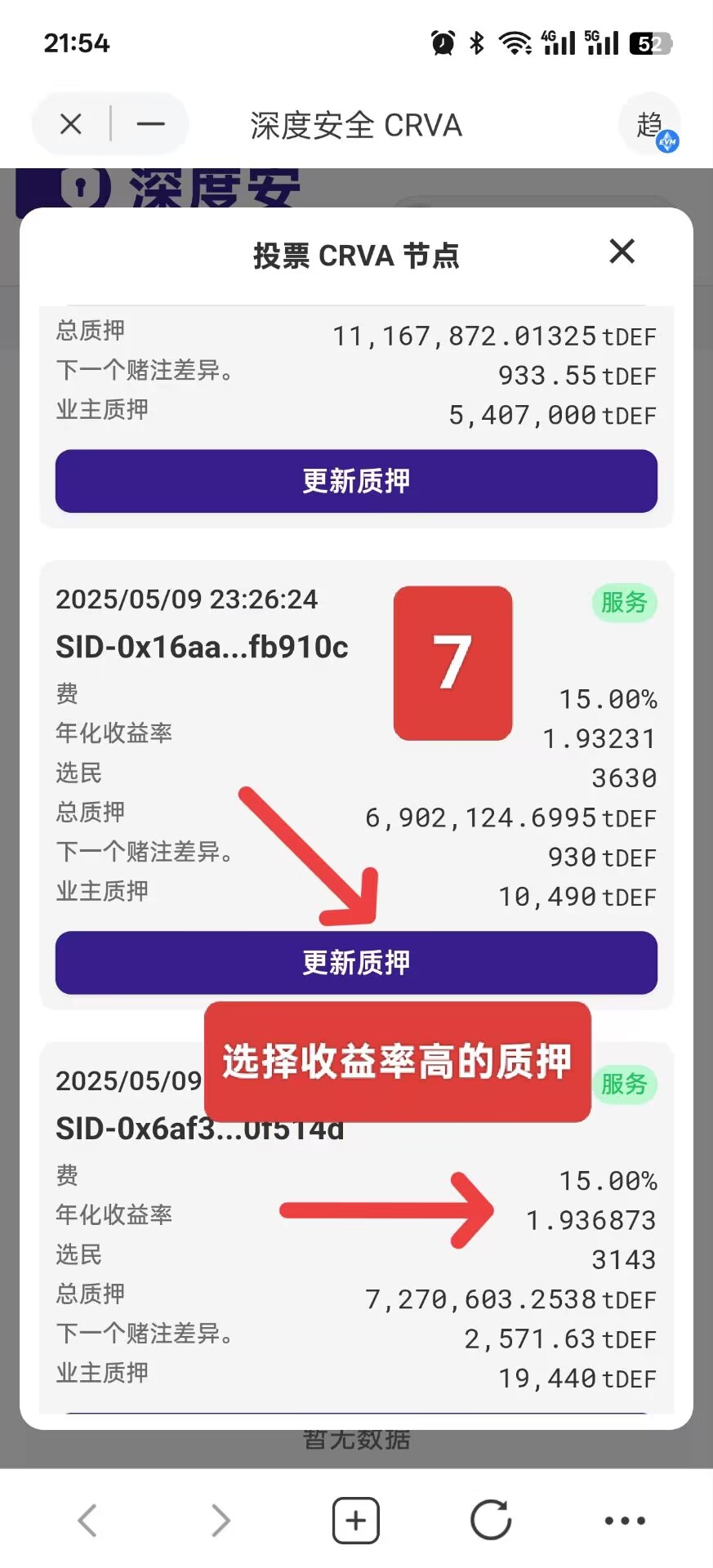Open the browser more options menu
713x1568 pixels.
click(625, 1521)
